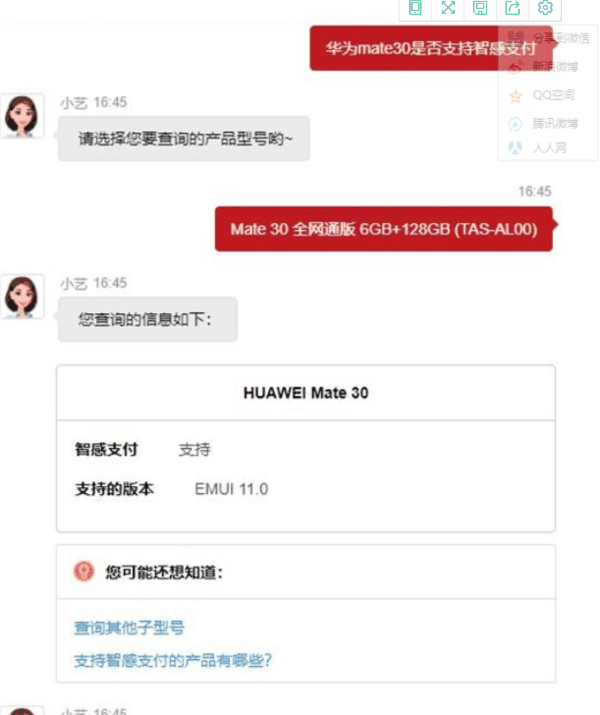This screenshot has width=600, height=715.
Task: Tap the mobile phone icon in toolbar
Action: 415,8
